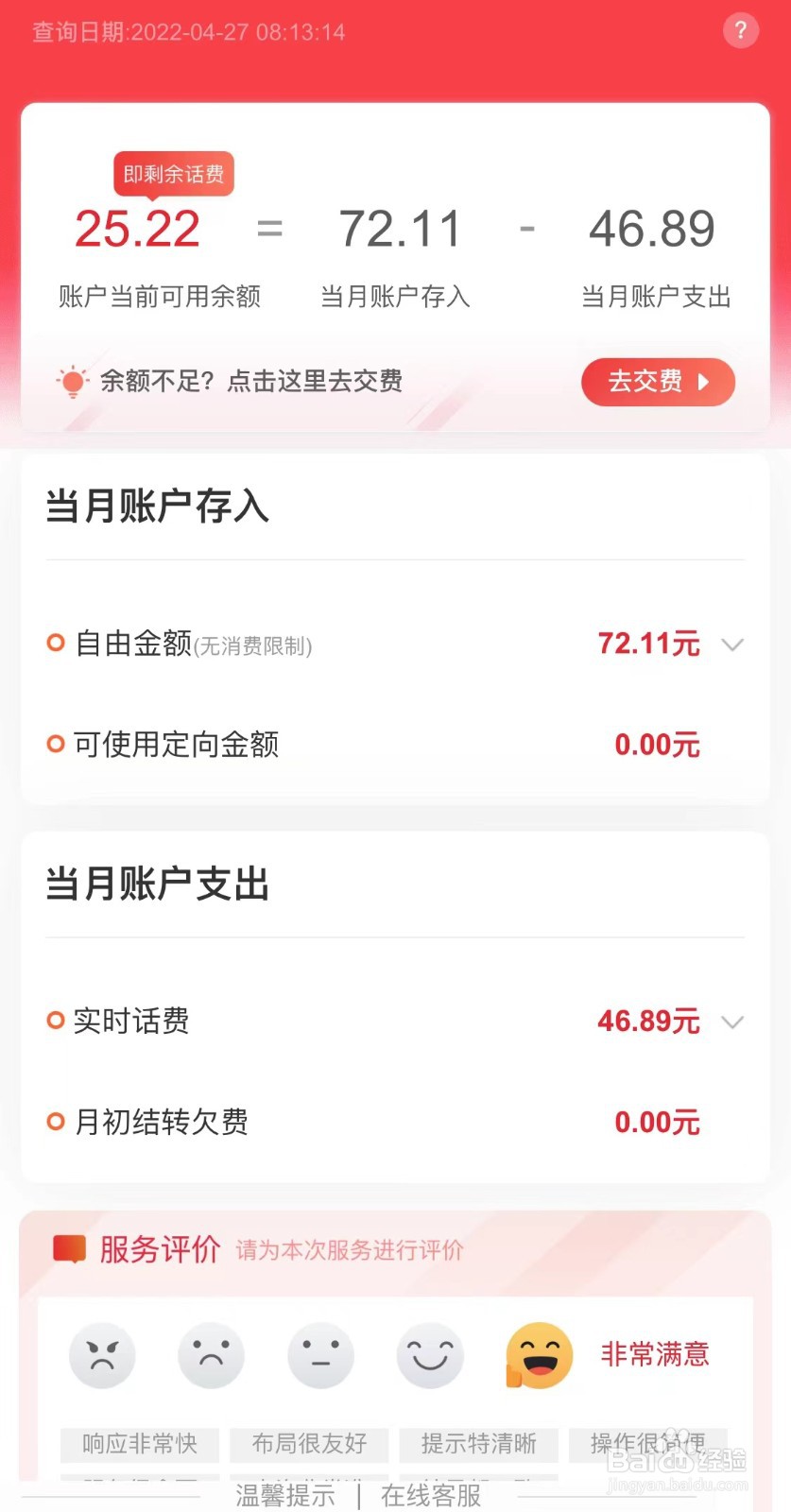791x1512 pixels.
Task: Open the help question mark icon
Action: (x=740, y=30)
